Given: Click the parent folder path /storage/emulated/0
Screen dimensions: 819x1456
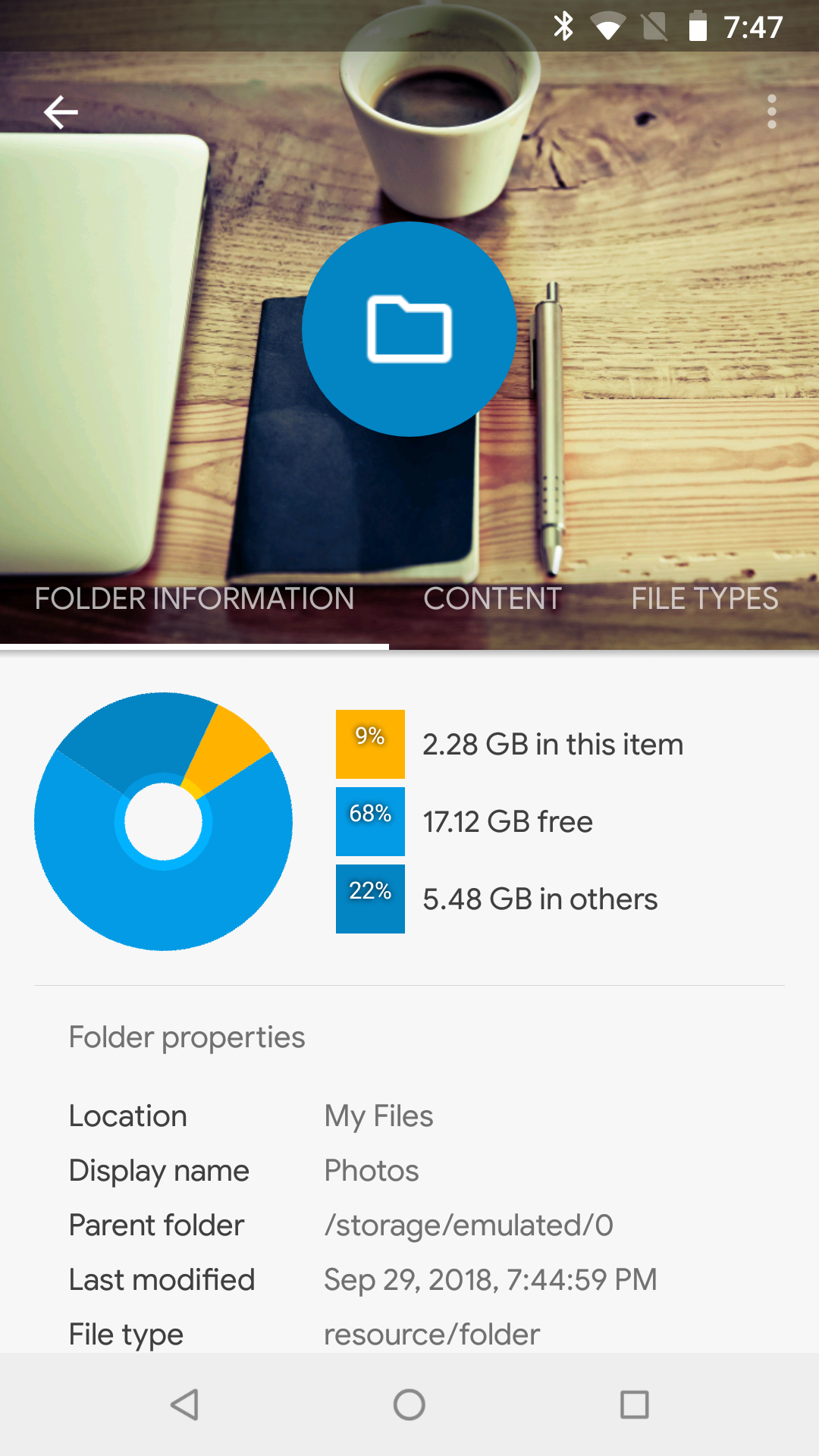Looking at the screenshot, I should [469, 1225].
